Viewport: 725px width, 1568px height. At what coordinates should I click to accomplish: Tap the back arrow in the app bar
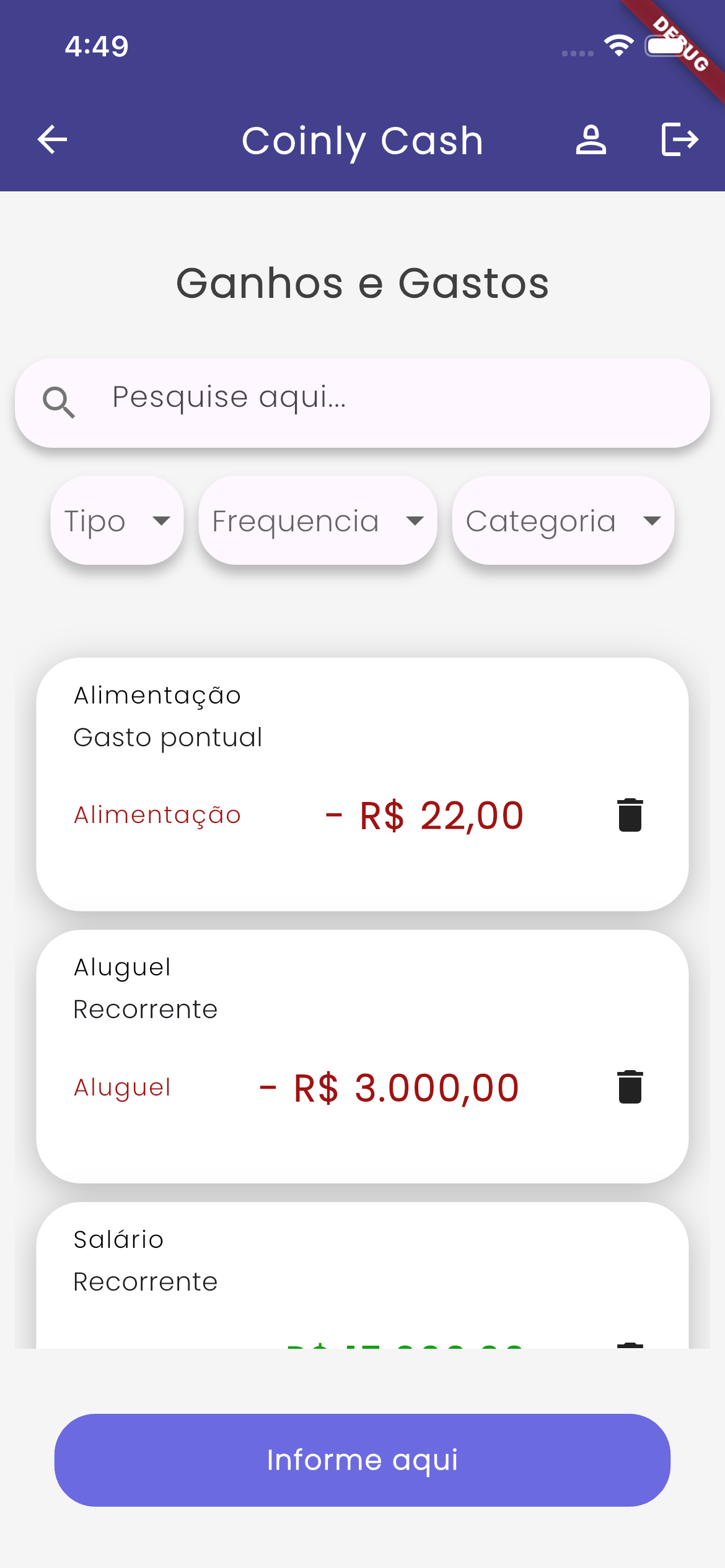point(52,139)
